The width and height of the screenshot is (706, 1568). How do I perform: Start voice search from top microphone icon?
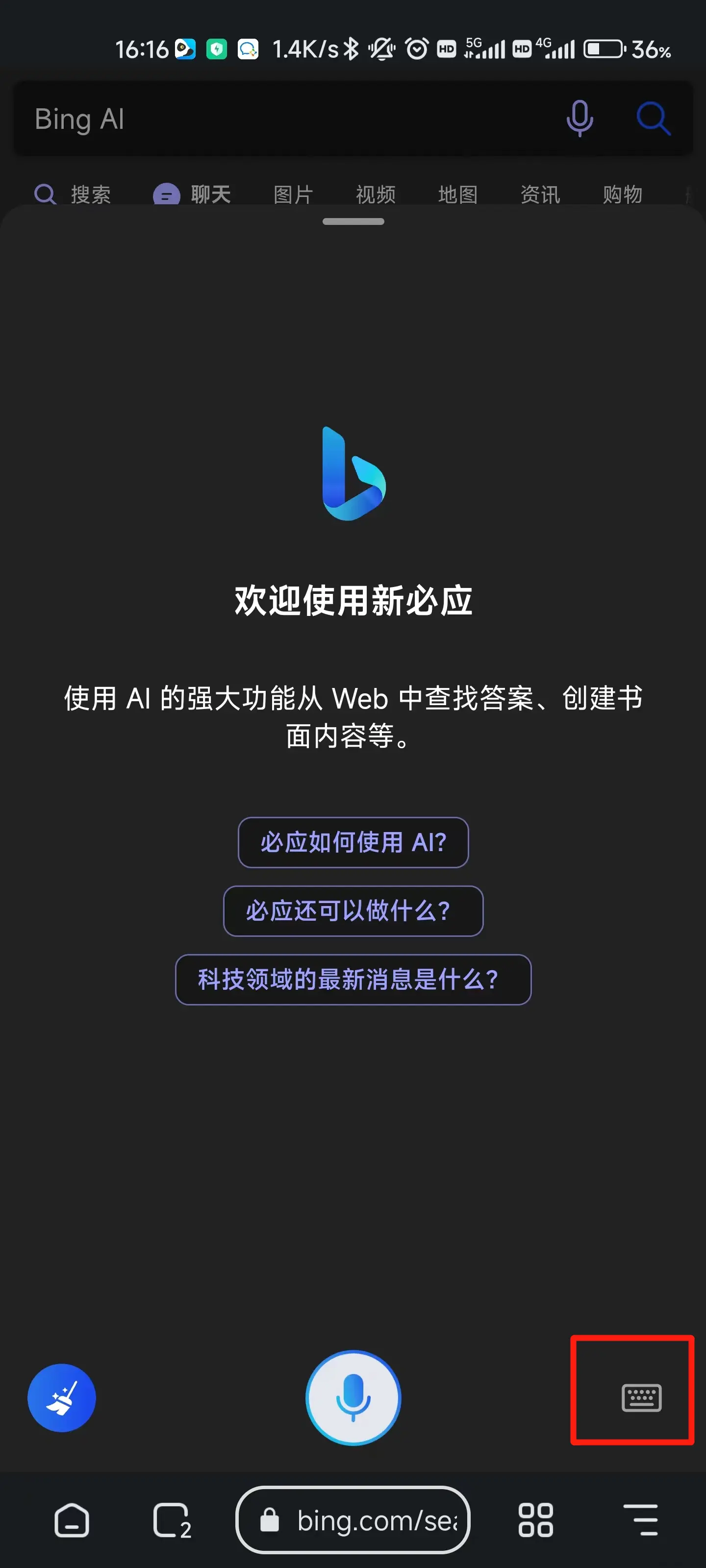point(580,118)
